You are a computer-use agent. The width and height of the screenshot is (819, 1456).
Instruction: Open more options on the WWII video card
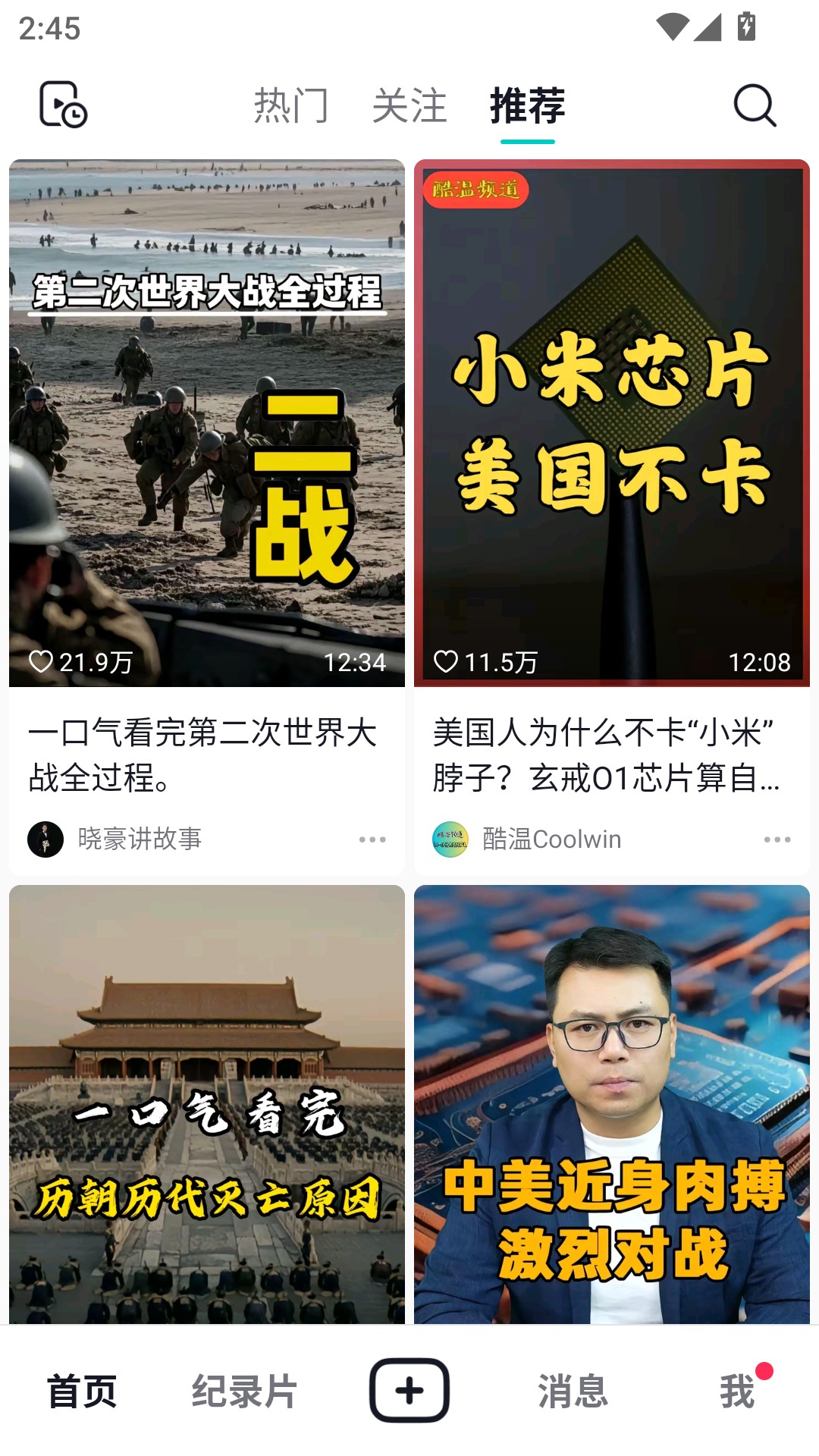point(371,840)
